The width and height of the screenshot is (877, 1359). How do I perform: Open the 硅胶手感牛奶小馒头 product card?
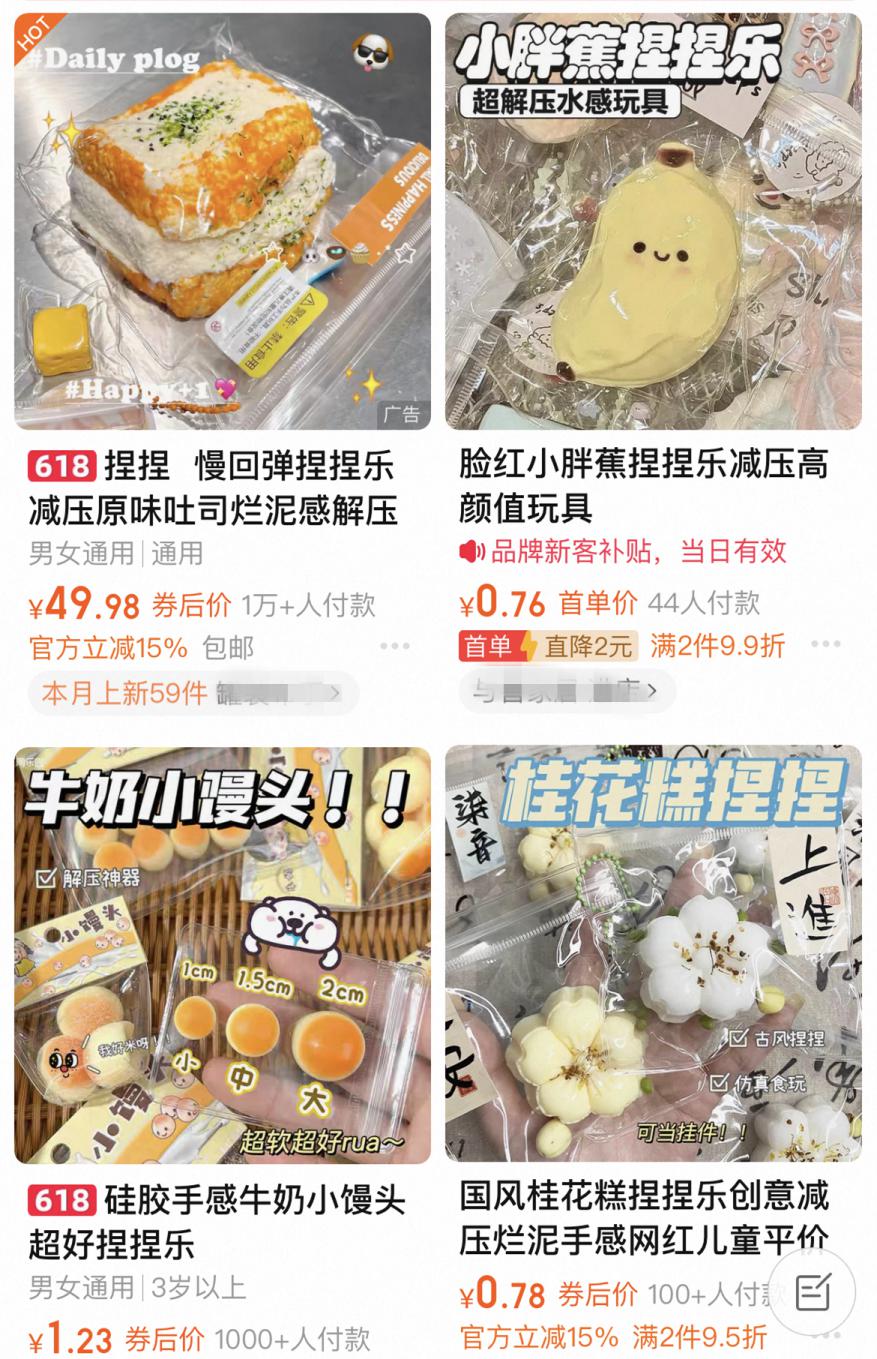(x=222, y=955)
